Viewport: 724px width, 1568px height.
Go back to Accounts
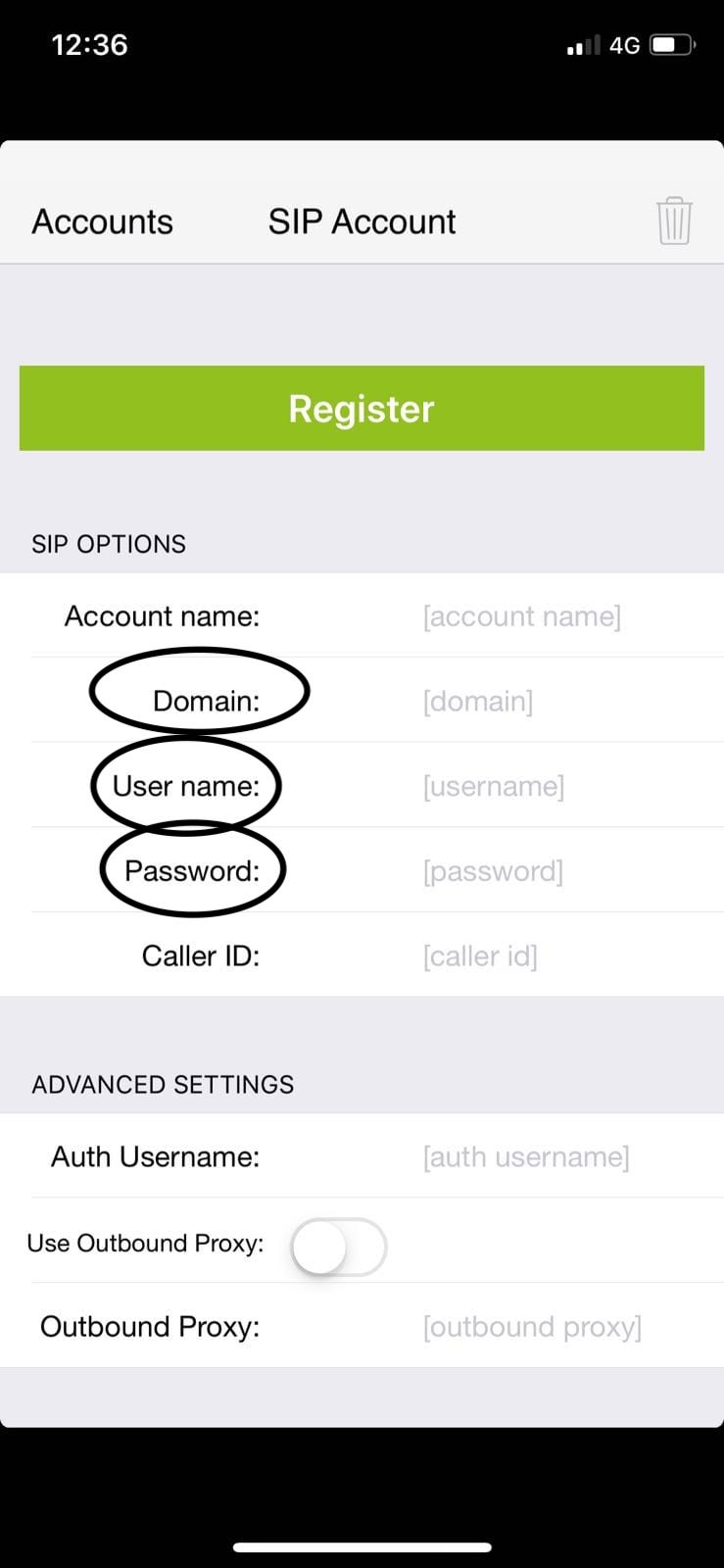pyautogui.click(x=102, y=221)
